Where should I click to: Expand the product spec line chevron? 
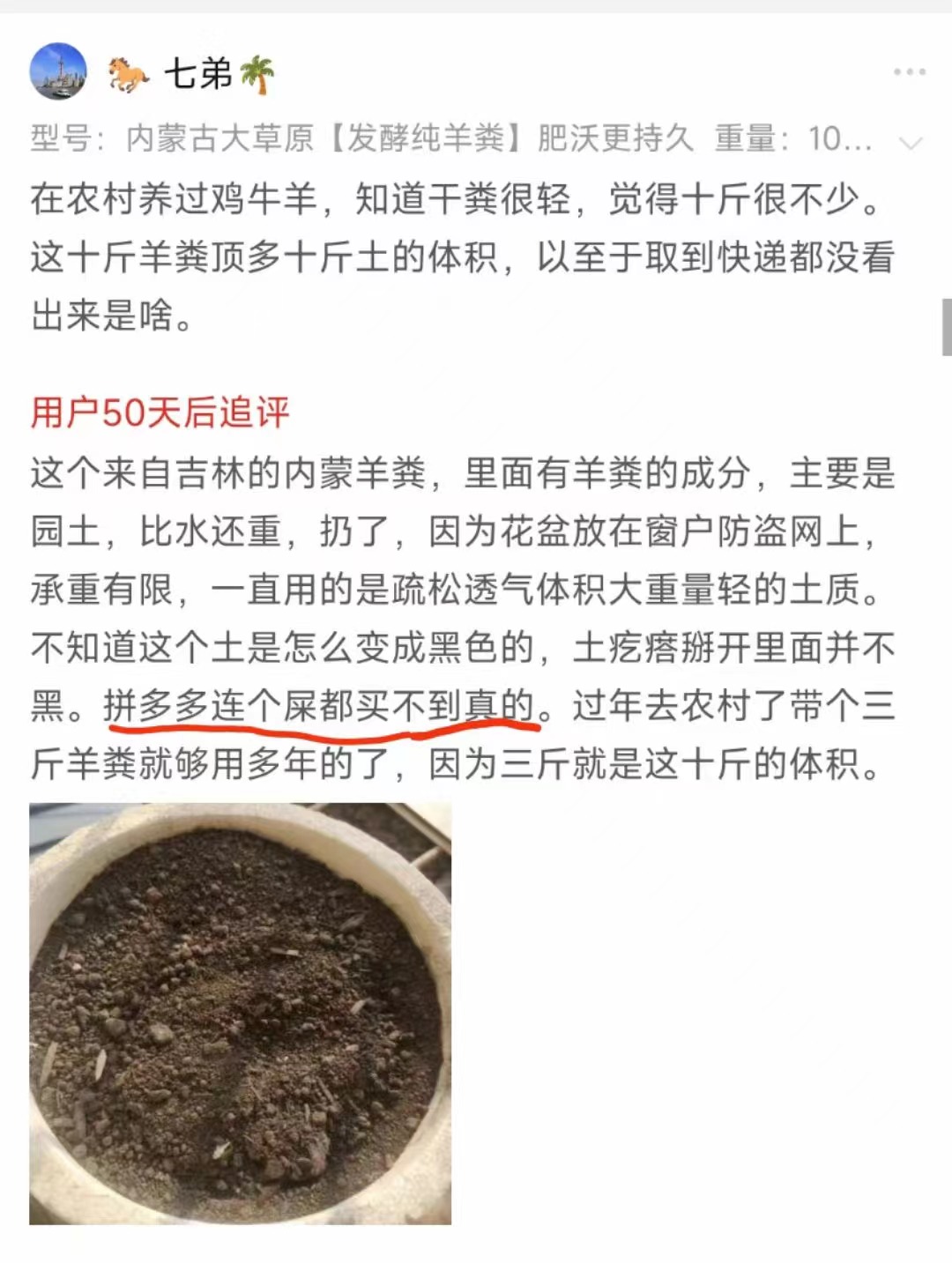911,142
